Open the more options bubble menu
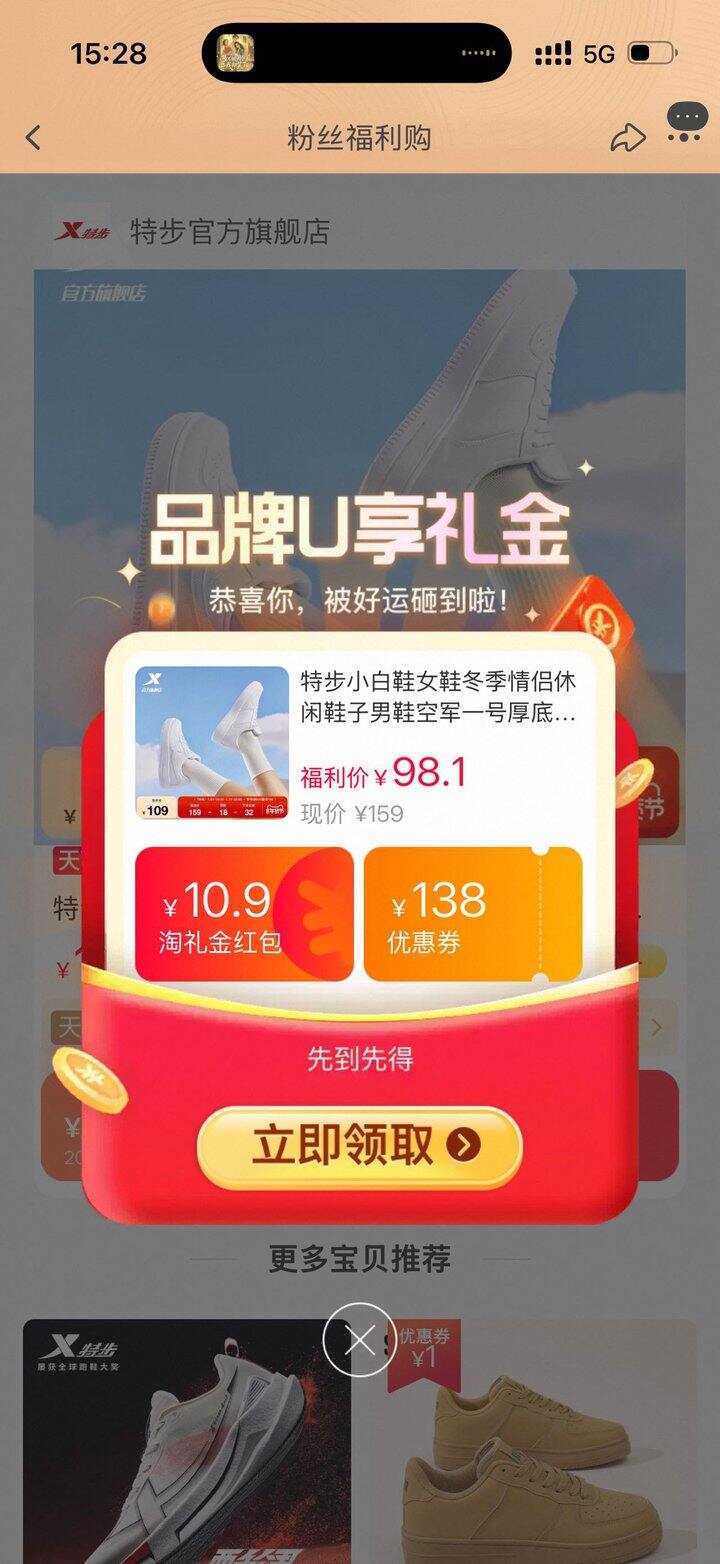 point(687,122)
